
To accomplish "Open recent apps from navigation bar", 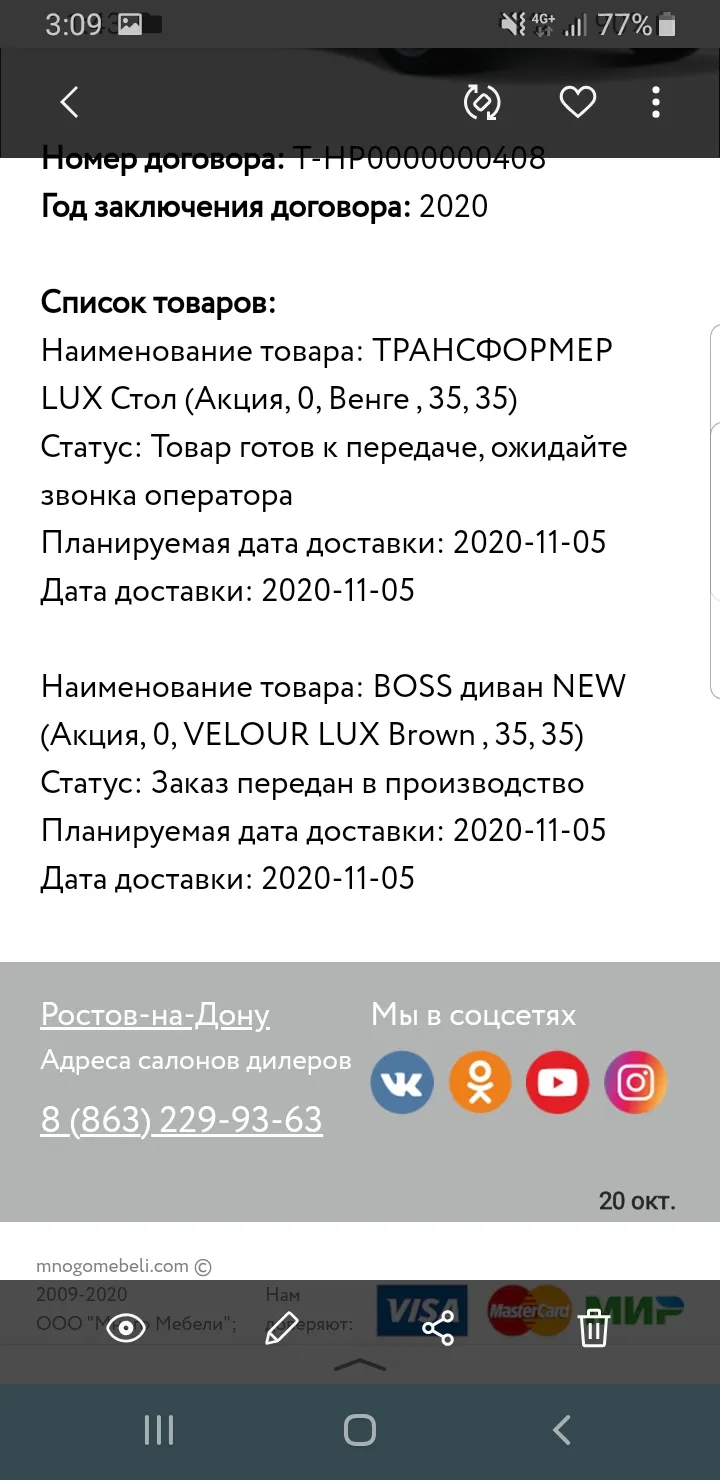I will pos(159,1430).
